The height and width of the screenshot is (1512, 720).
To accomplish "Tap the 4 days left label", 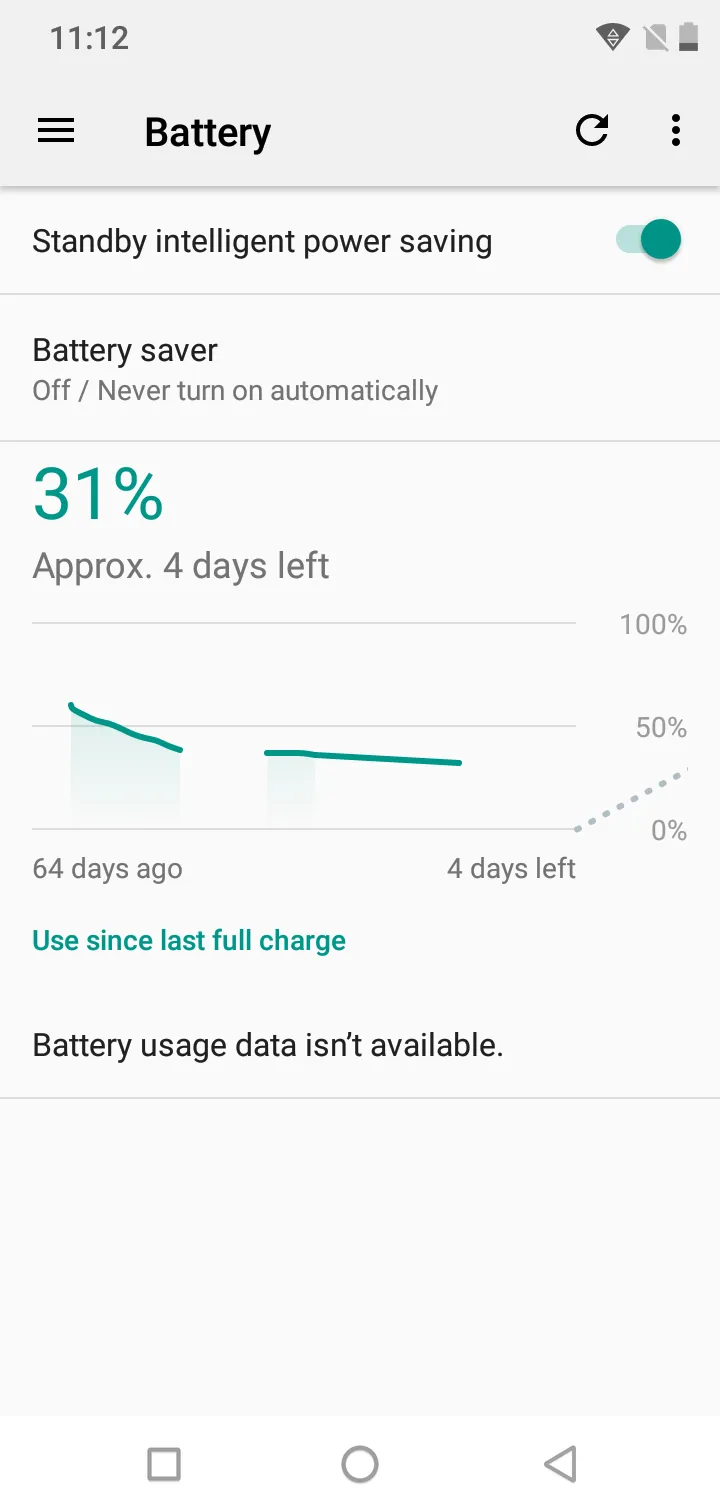I will (511, 868).
